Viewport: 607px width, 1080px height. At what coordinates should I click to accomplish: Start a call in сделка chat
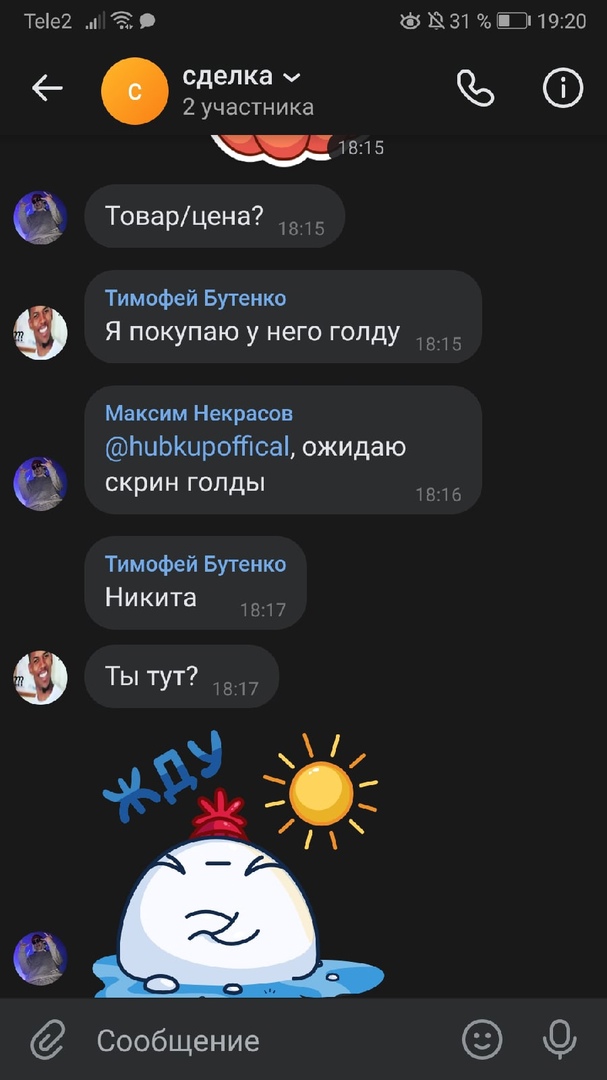click(x=475, y=89)
